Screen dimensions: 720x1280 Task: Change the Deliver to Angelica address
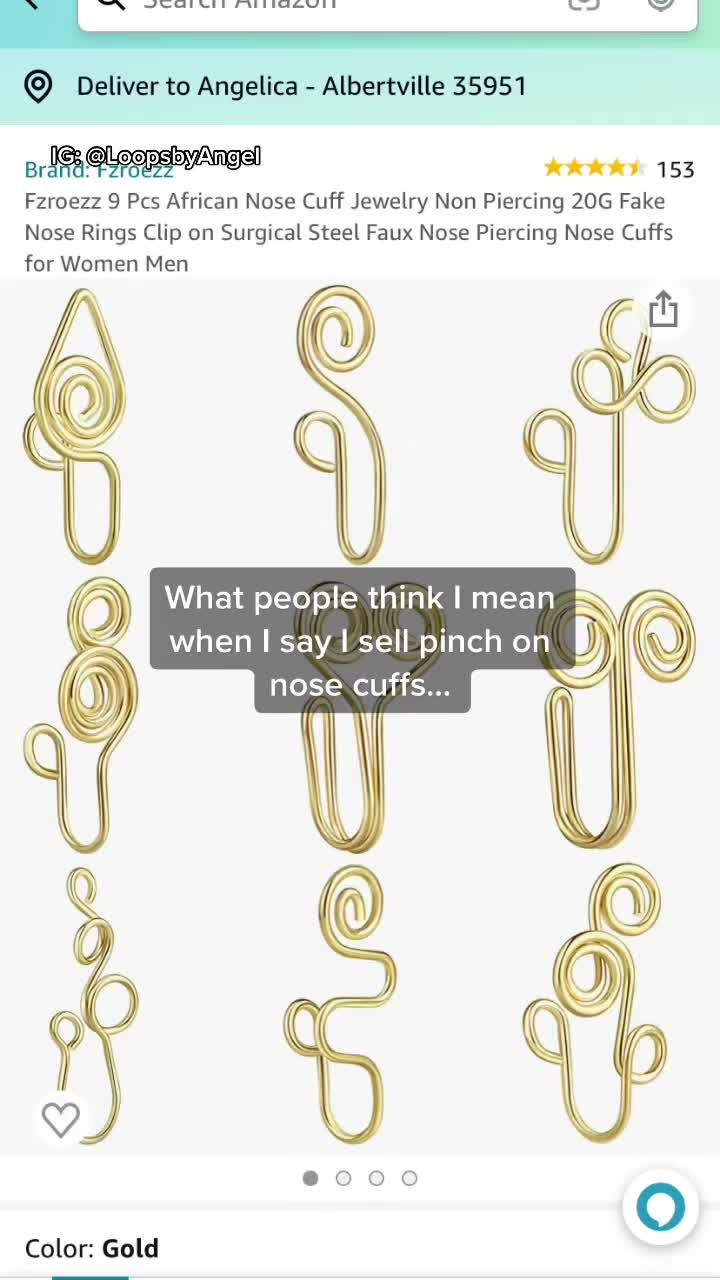(x=300, y=86)
